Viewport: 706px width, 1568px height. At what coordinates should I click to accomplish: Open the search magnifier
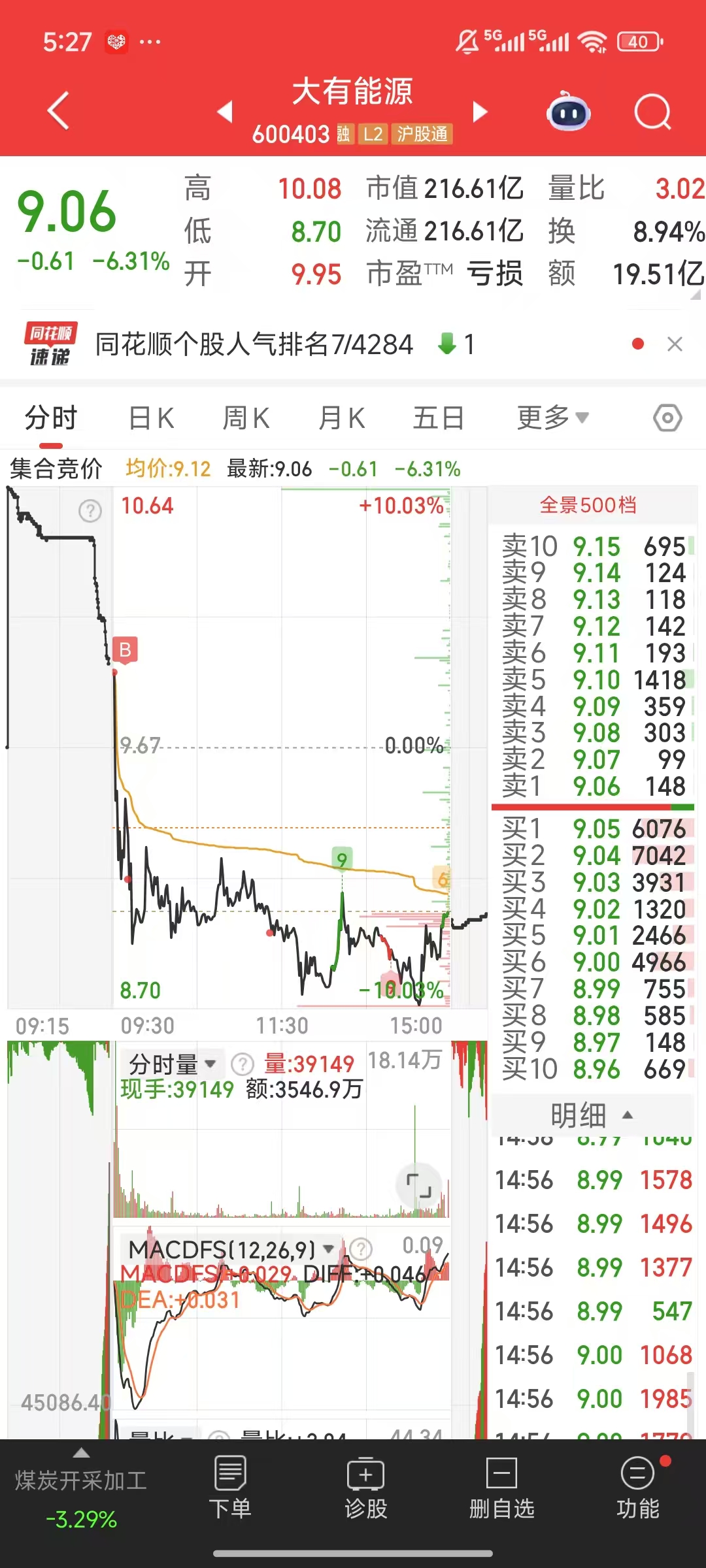(652, 112)
